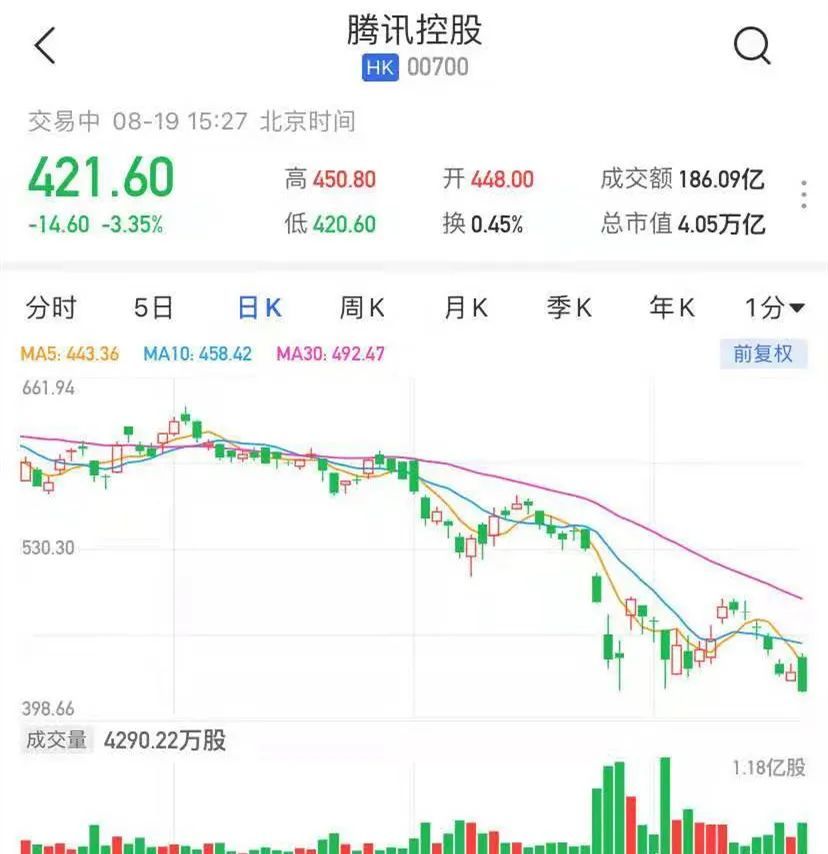Open the stock search magnifier

[x=752, y=46]
